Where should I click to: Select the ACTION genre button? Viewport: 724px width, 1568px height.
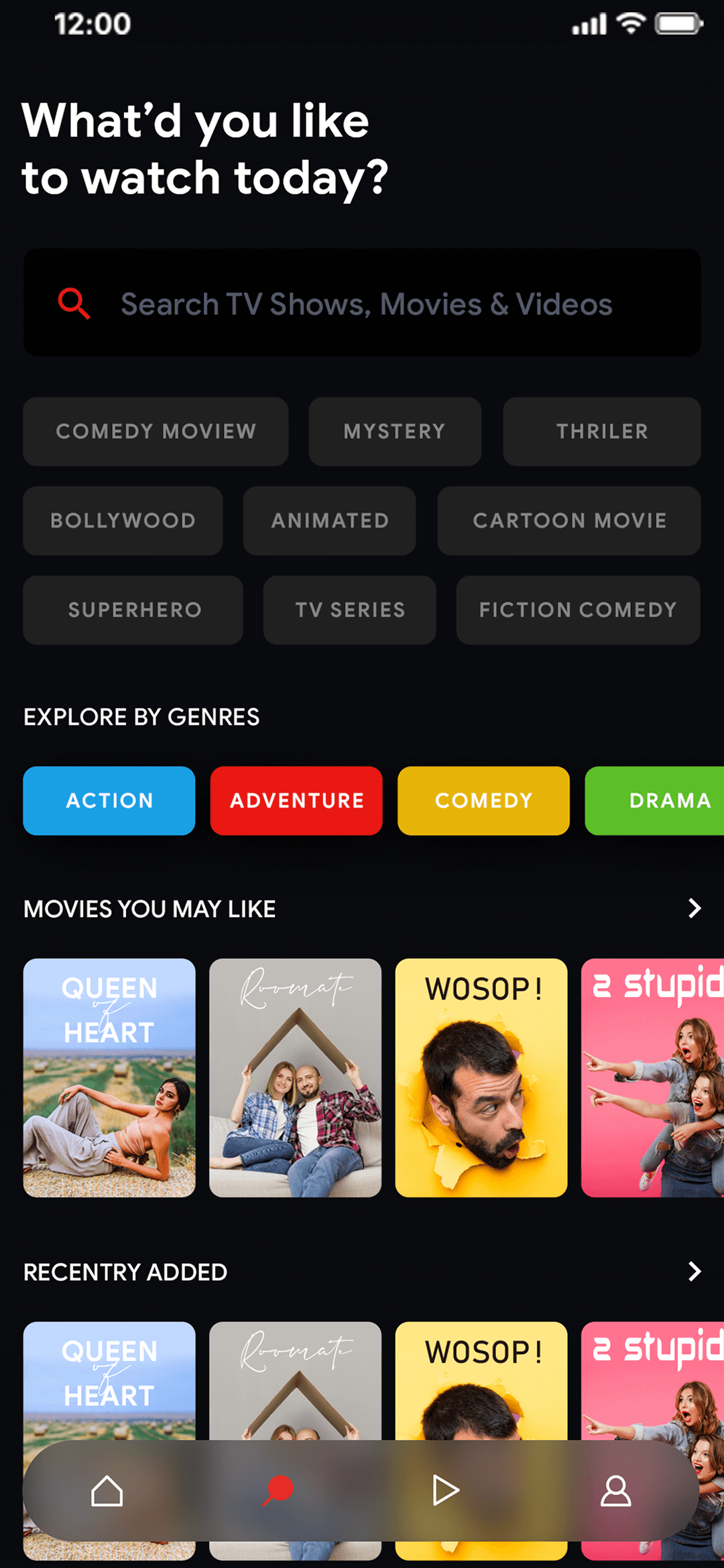(109, 800)
